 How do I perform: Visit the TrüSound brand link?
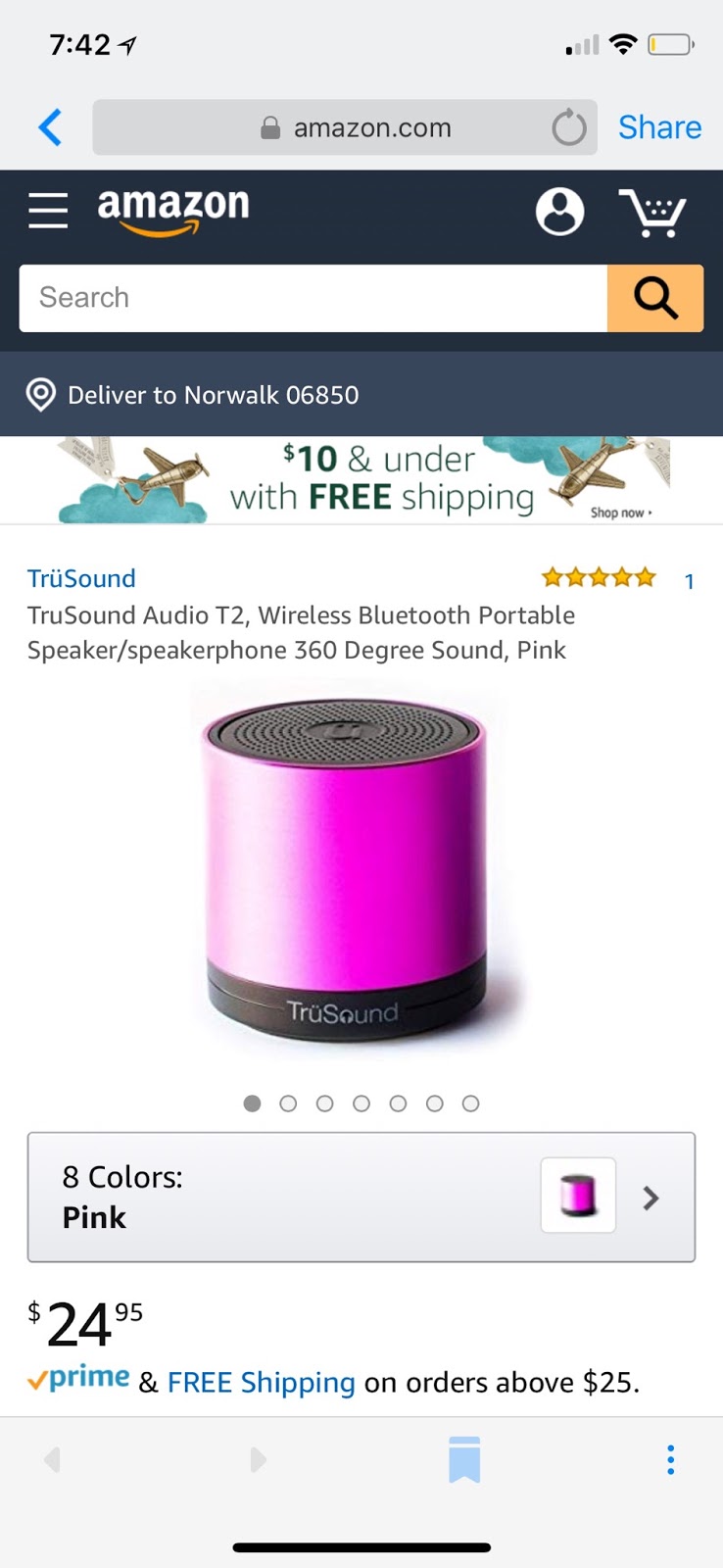coord(81,578)
